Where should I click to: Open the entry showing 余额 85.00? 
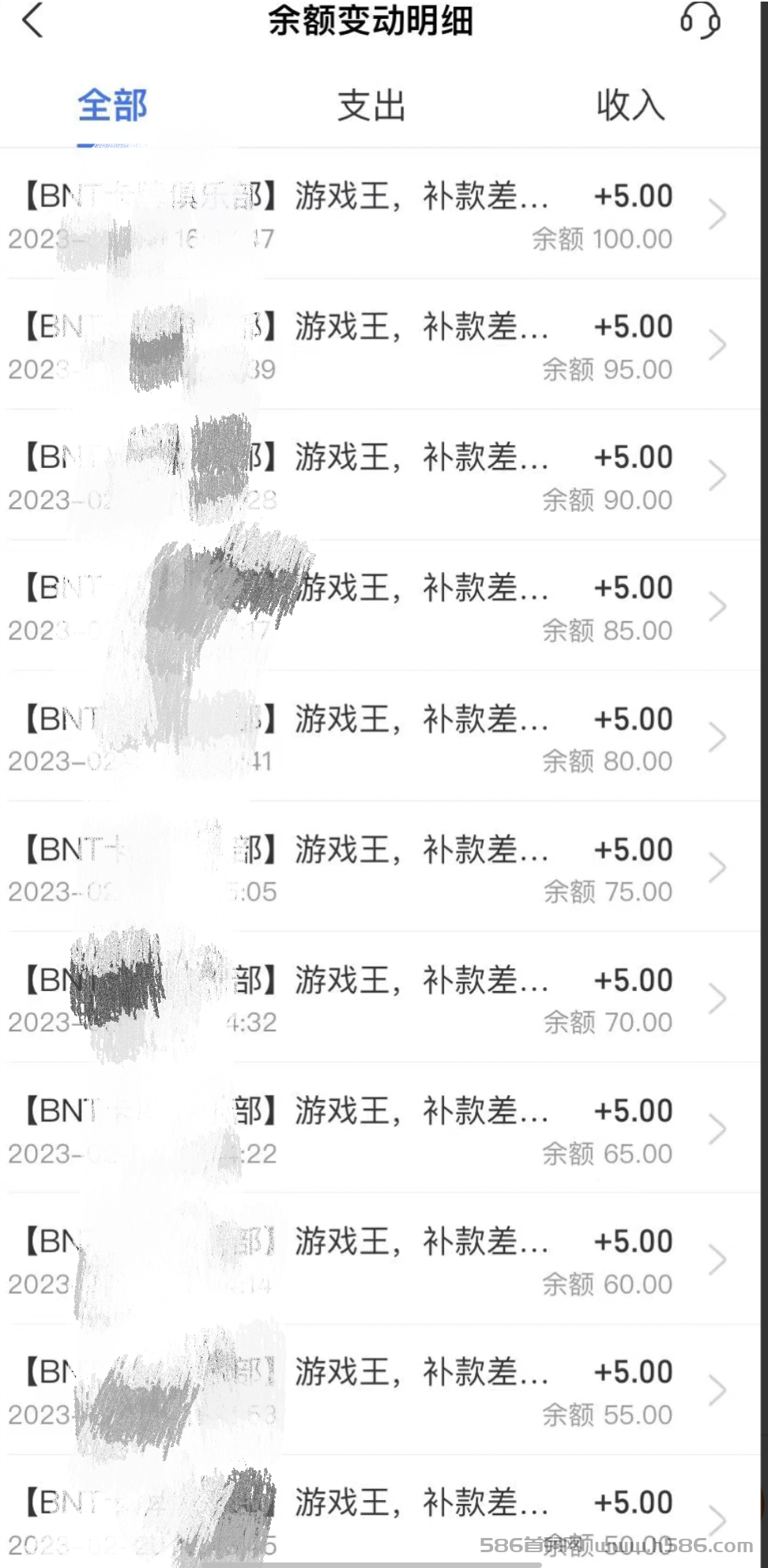pyautogui.click(x=380, y=606)
